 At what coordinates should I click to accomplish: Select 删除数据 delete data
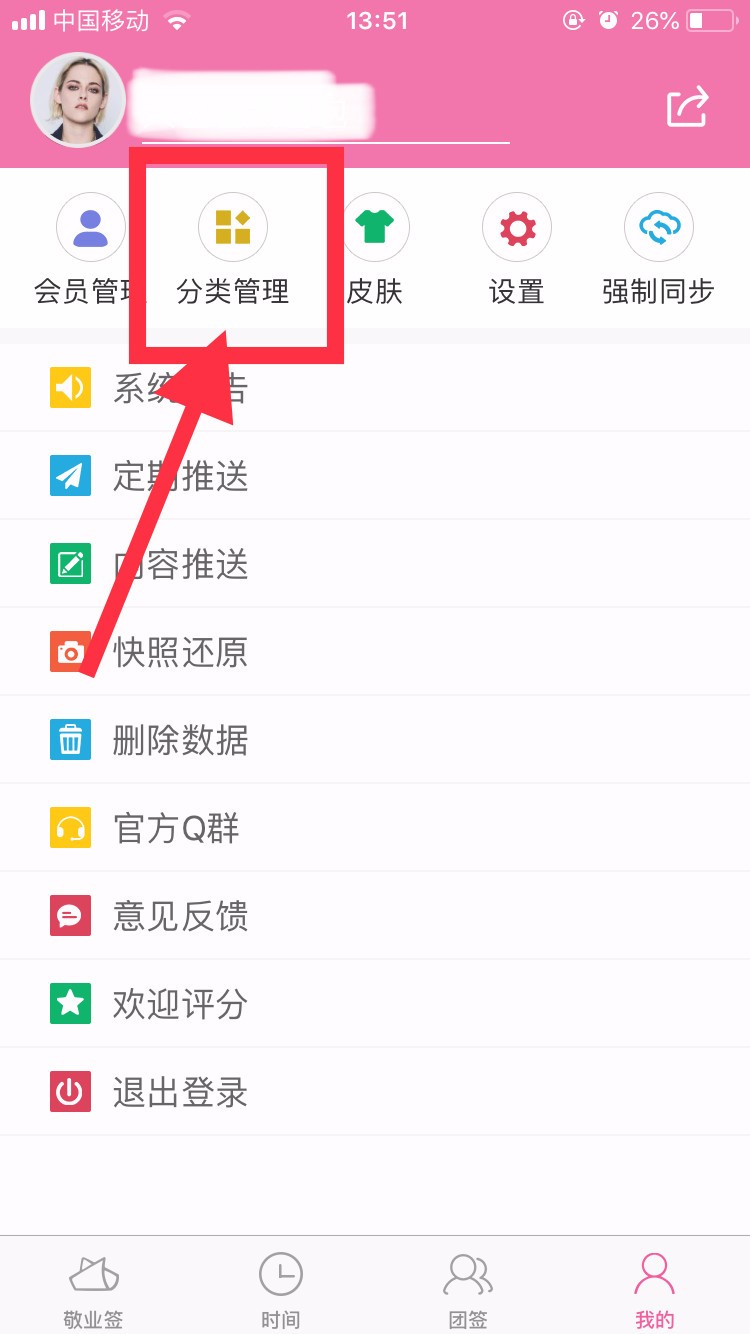(x=375, y=740)
